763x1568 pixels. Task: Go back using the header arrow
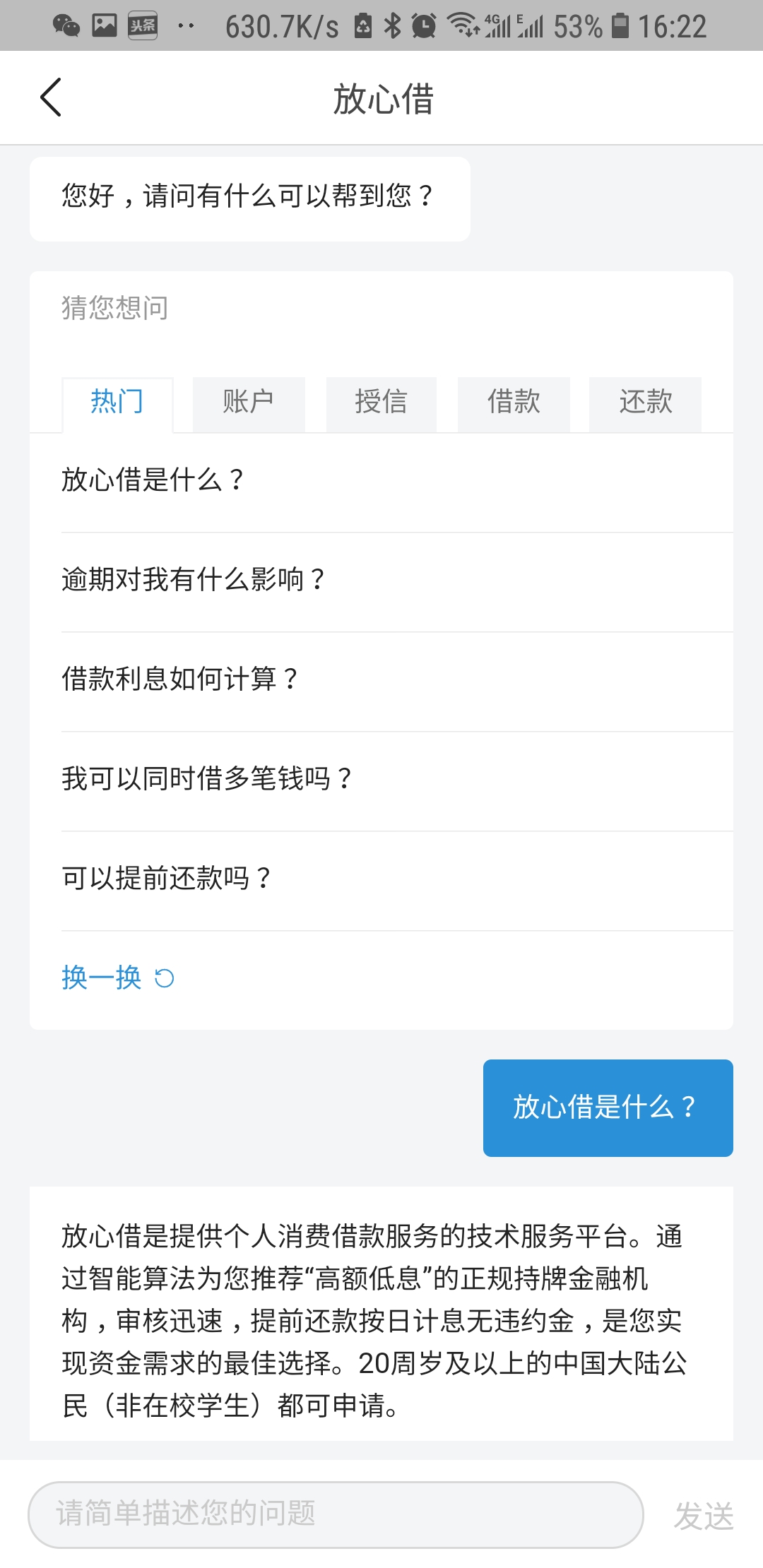[51, 97]
